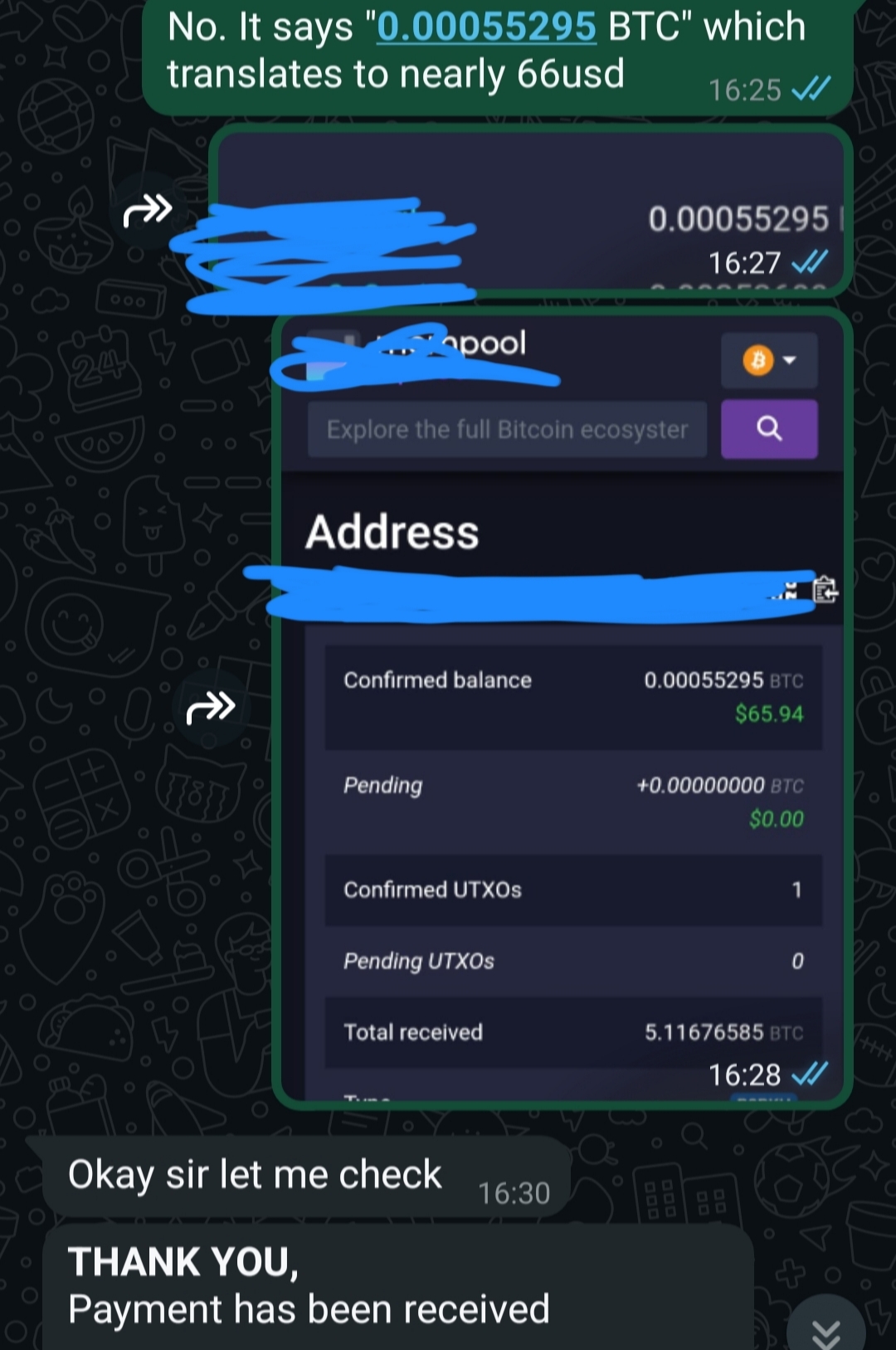This screenshot has width=896, height=1350.
Task: Forward the address screenshot sent at 16:28
Action: (211, 708)
